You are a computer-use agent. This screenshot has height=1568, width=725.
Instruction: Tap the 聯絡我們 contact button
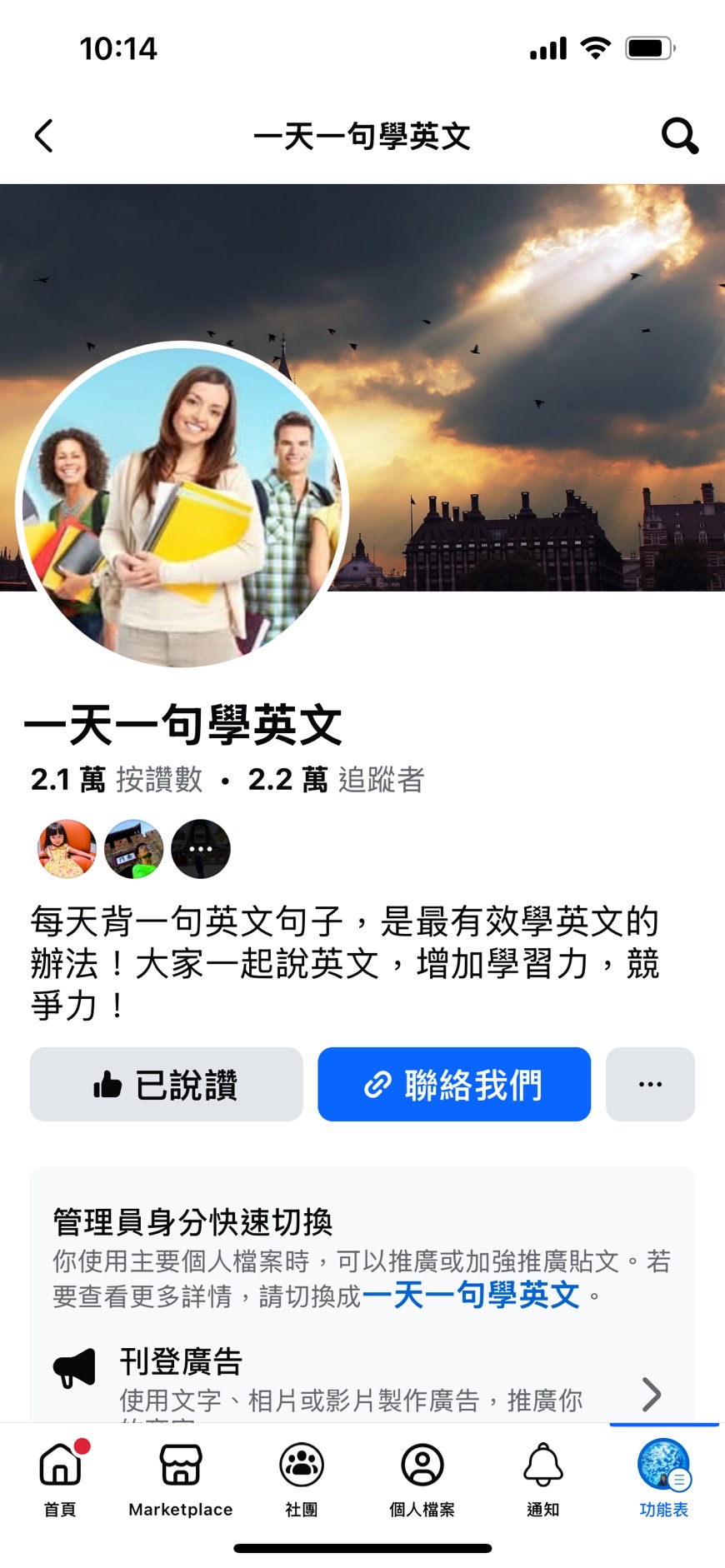[453, 1084]
